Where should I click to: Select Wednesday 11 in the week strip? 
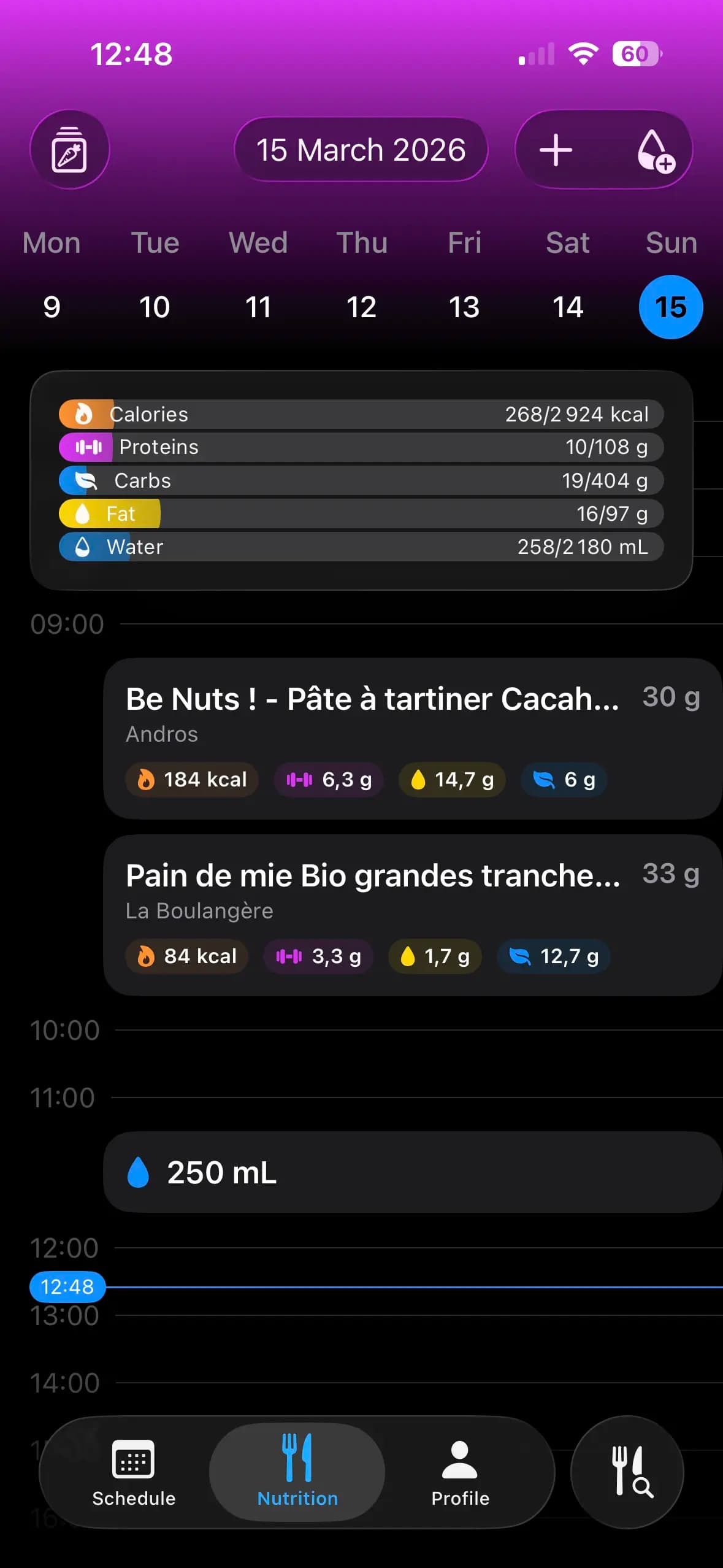pyautogui.click(x=258, y=307)
